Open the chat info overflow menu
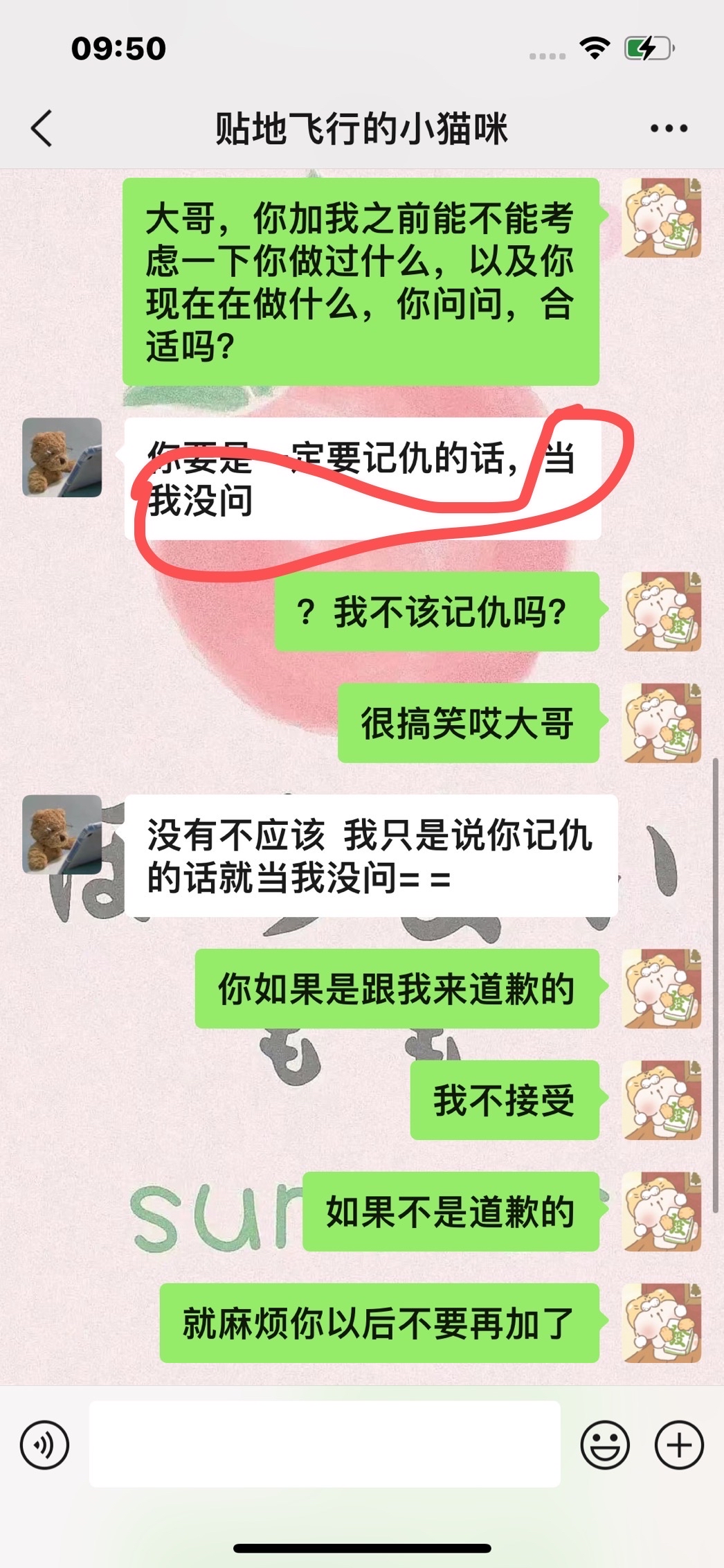The width and height of the screenshot is (724, 1568). [669, 129]
